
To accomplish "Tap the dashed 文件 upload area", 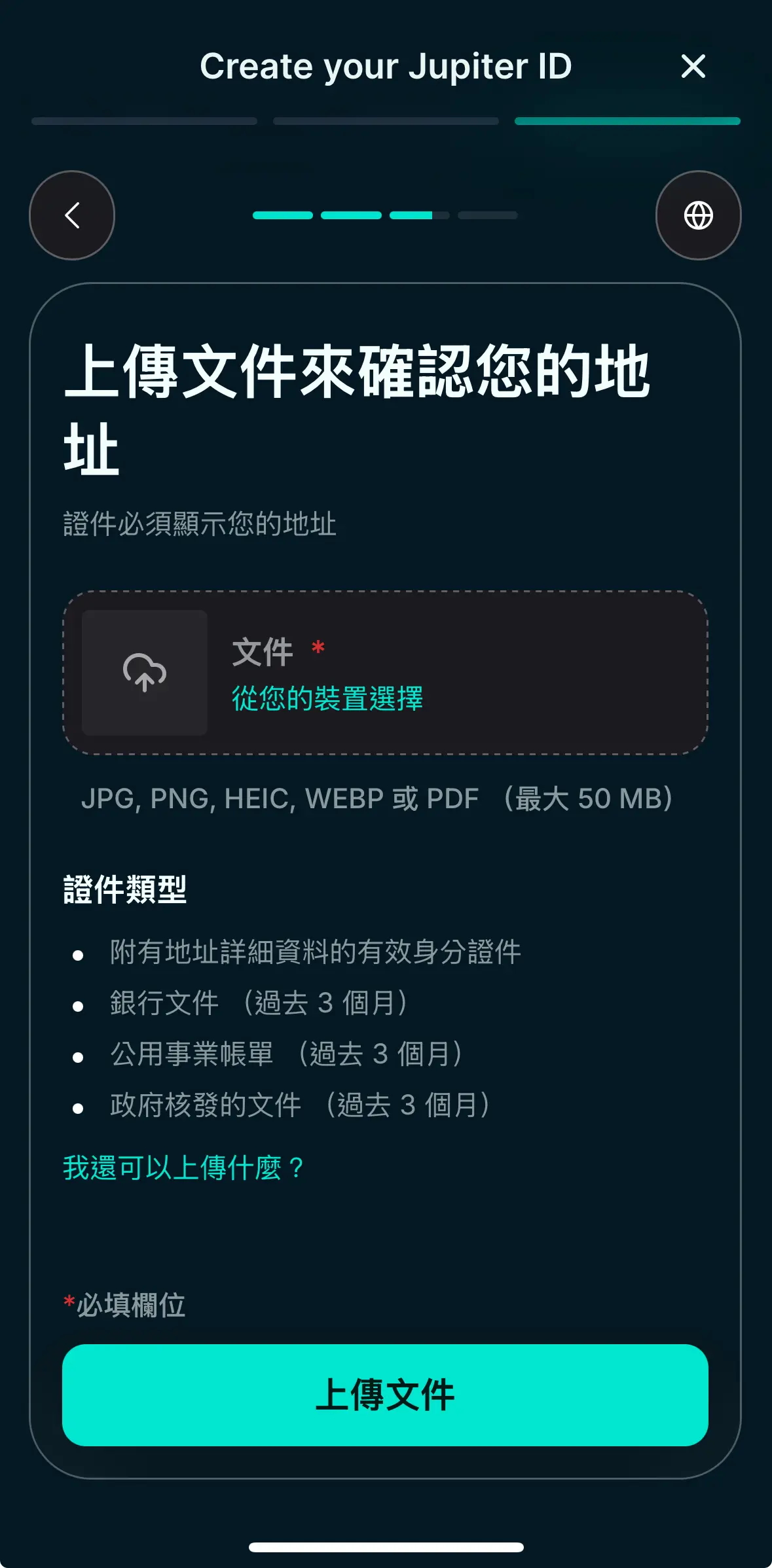I will (x=385, y=671).
